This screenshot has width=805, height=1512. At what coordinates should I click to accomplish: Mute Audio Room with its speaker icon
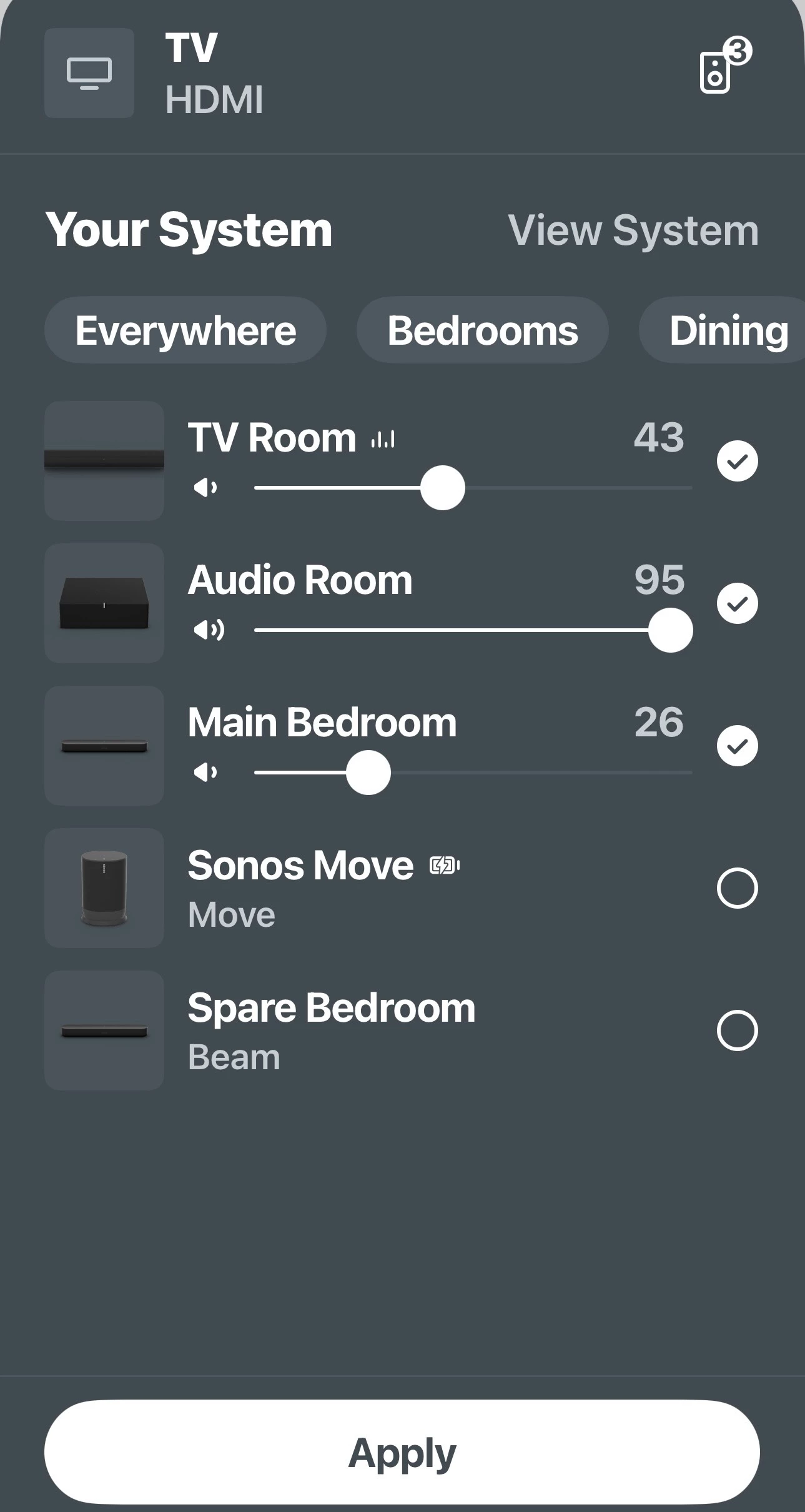coord(209,630)
